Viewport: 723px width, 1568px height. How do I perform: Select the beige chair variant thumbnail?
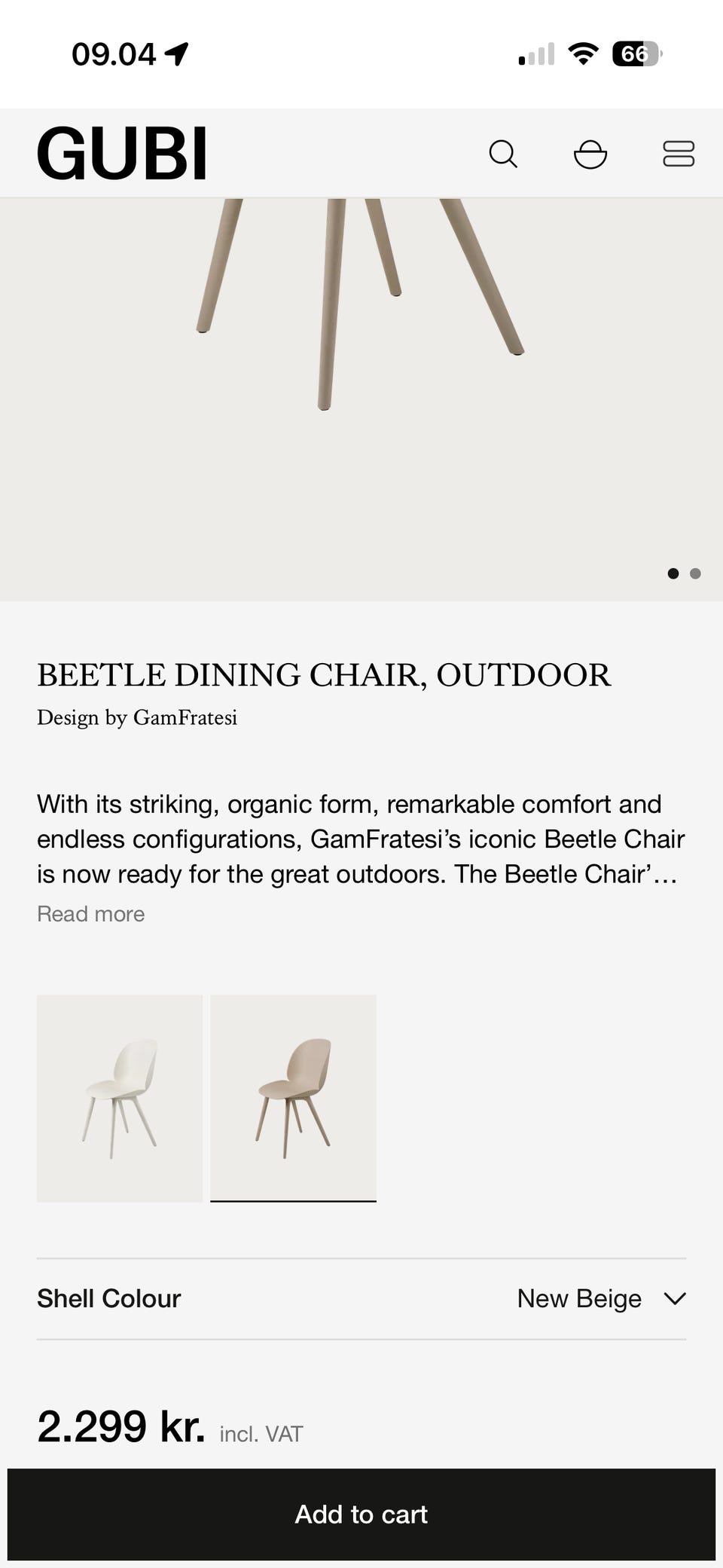(x=293, y=1098)
